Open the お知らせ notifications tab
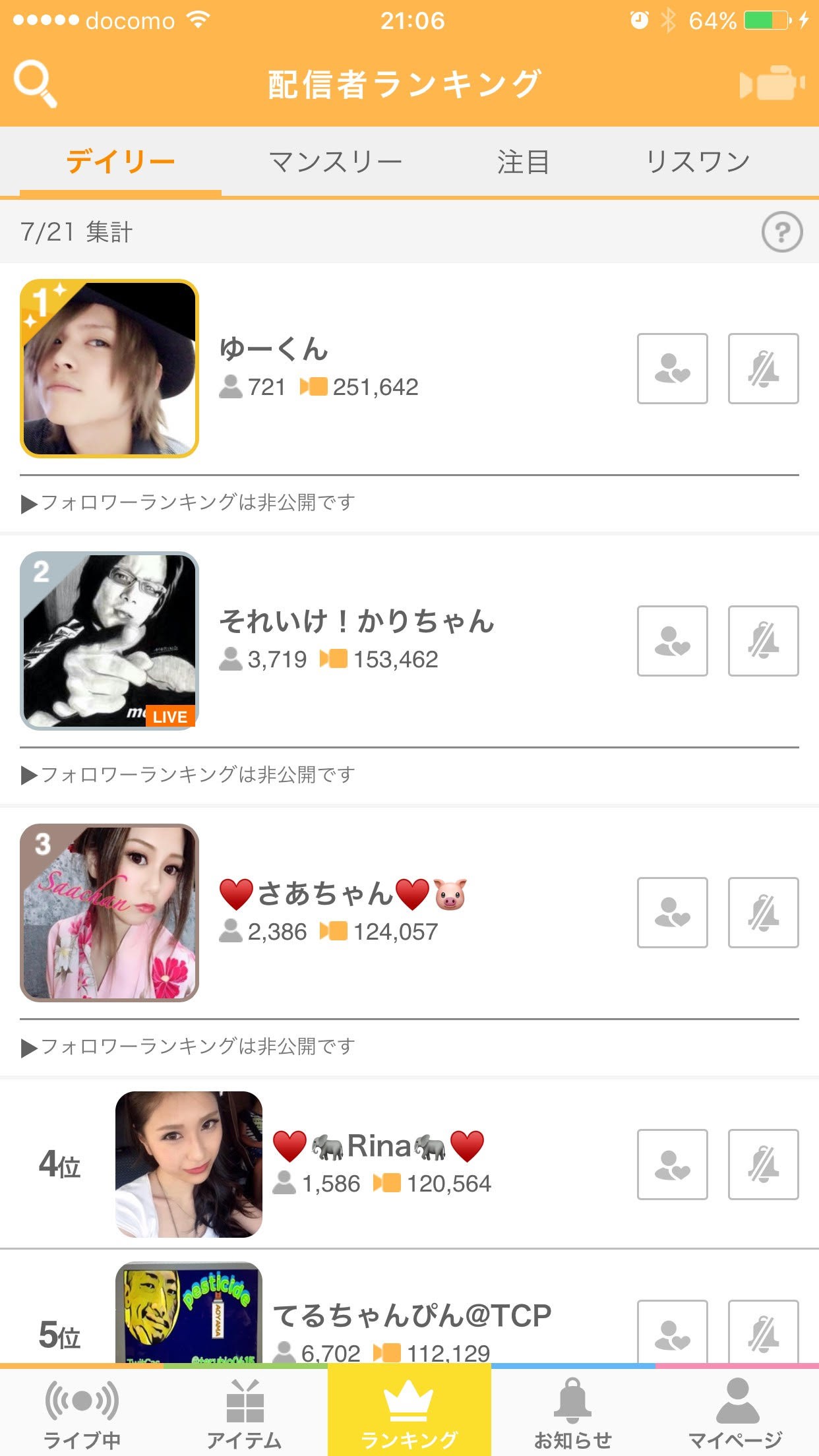The height and width of the screenshot is (1456, 819). click(x=572, y=1412)
